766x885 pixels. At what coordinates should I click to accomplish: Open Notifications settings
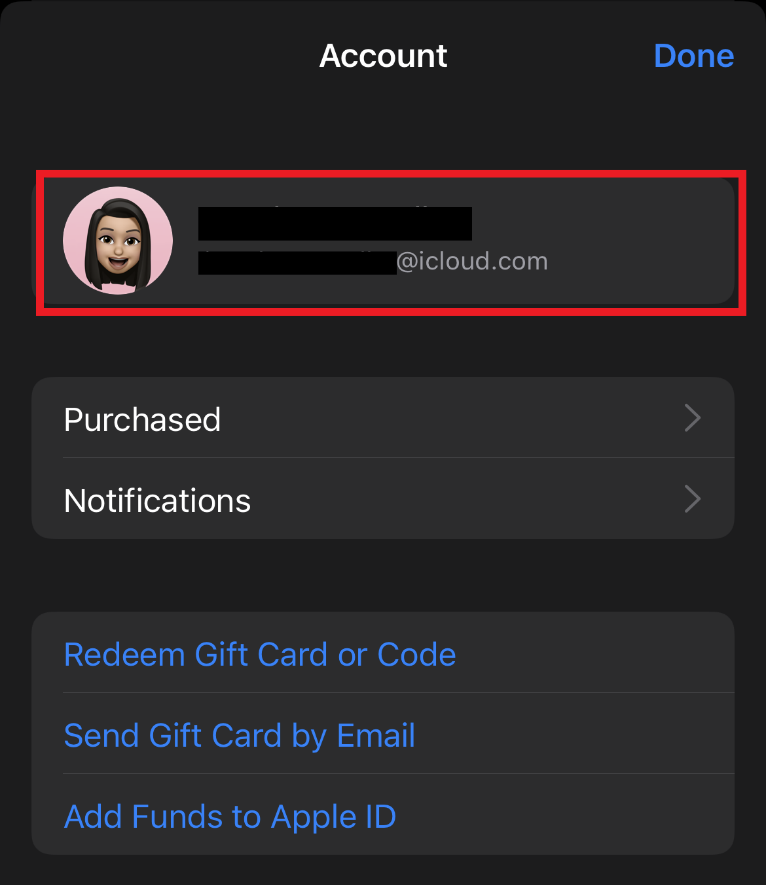(x=383, y=499)
